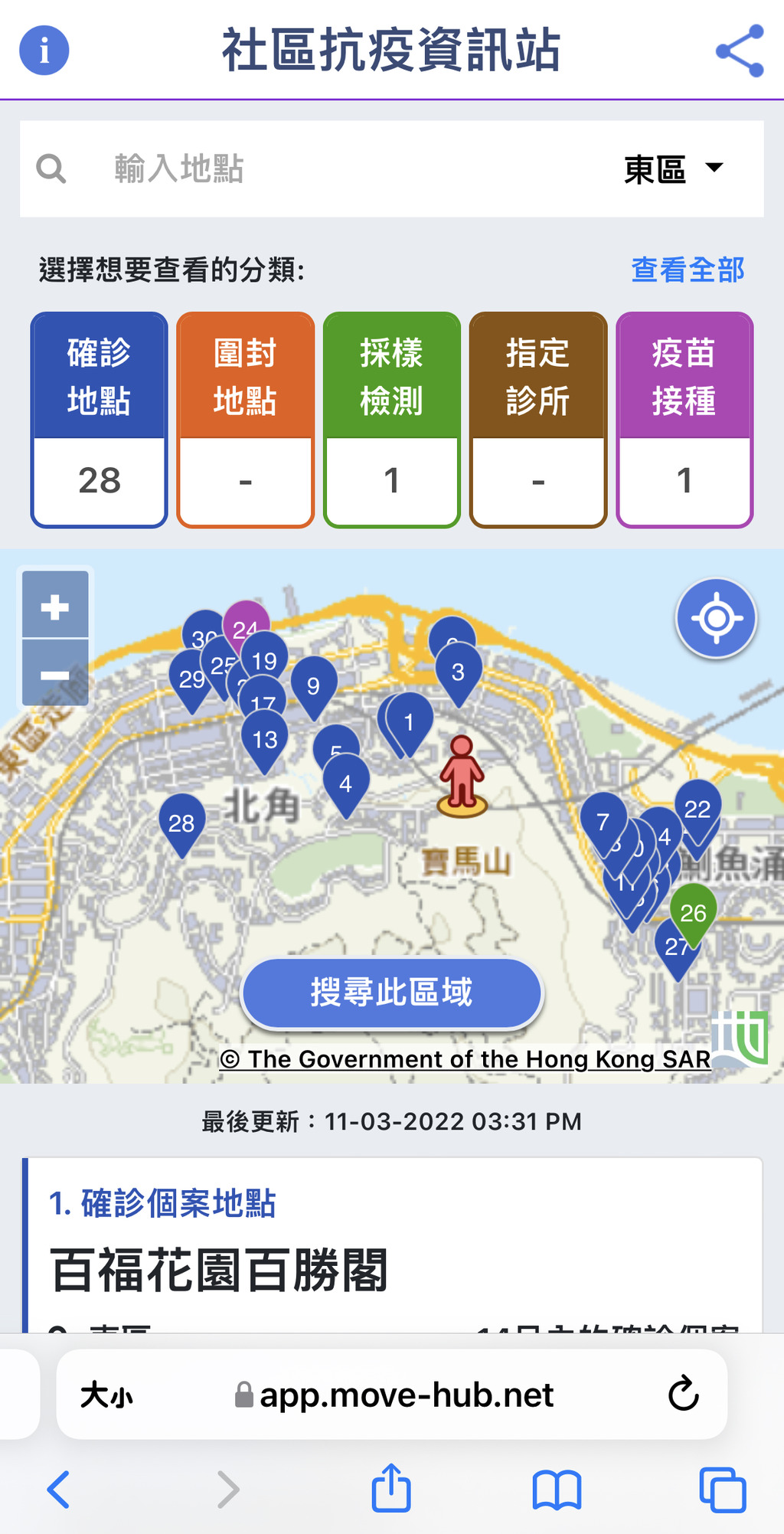Reload the page in the browser
This screenshot has width=784, height=1534.
(683, 1394)
